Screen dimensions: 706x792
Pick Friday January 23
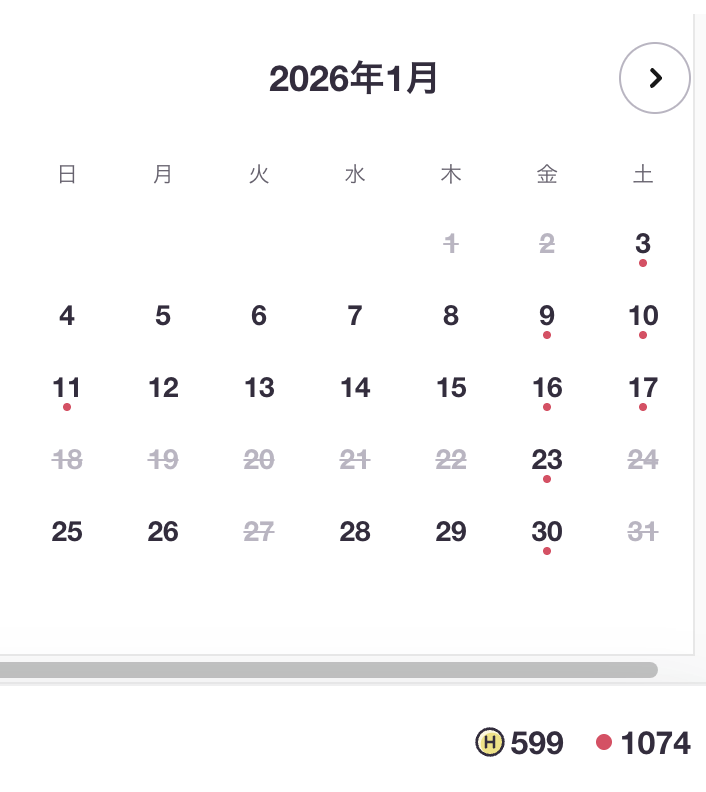tap(547, 460)
